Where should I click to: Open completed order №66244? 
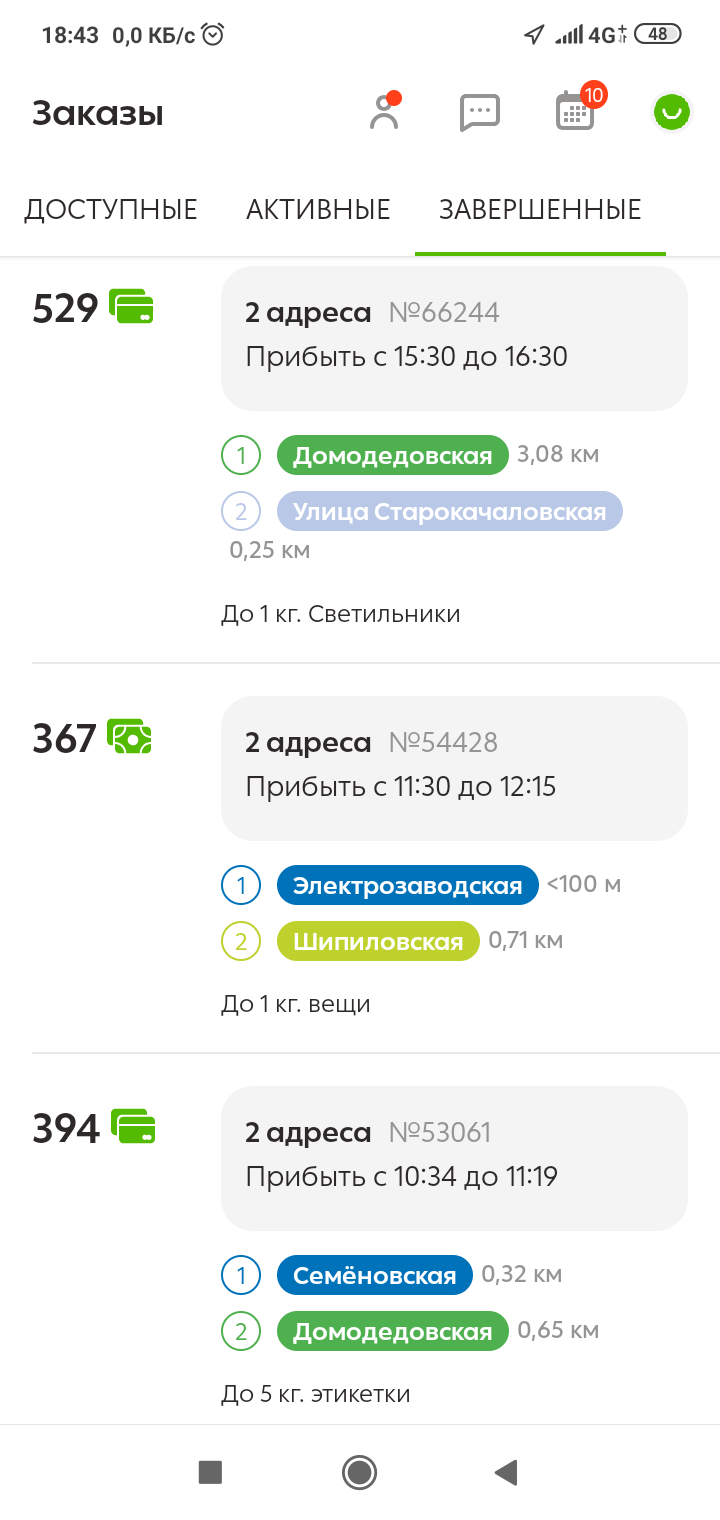click(x=454, y=338)
